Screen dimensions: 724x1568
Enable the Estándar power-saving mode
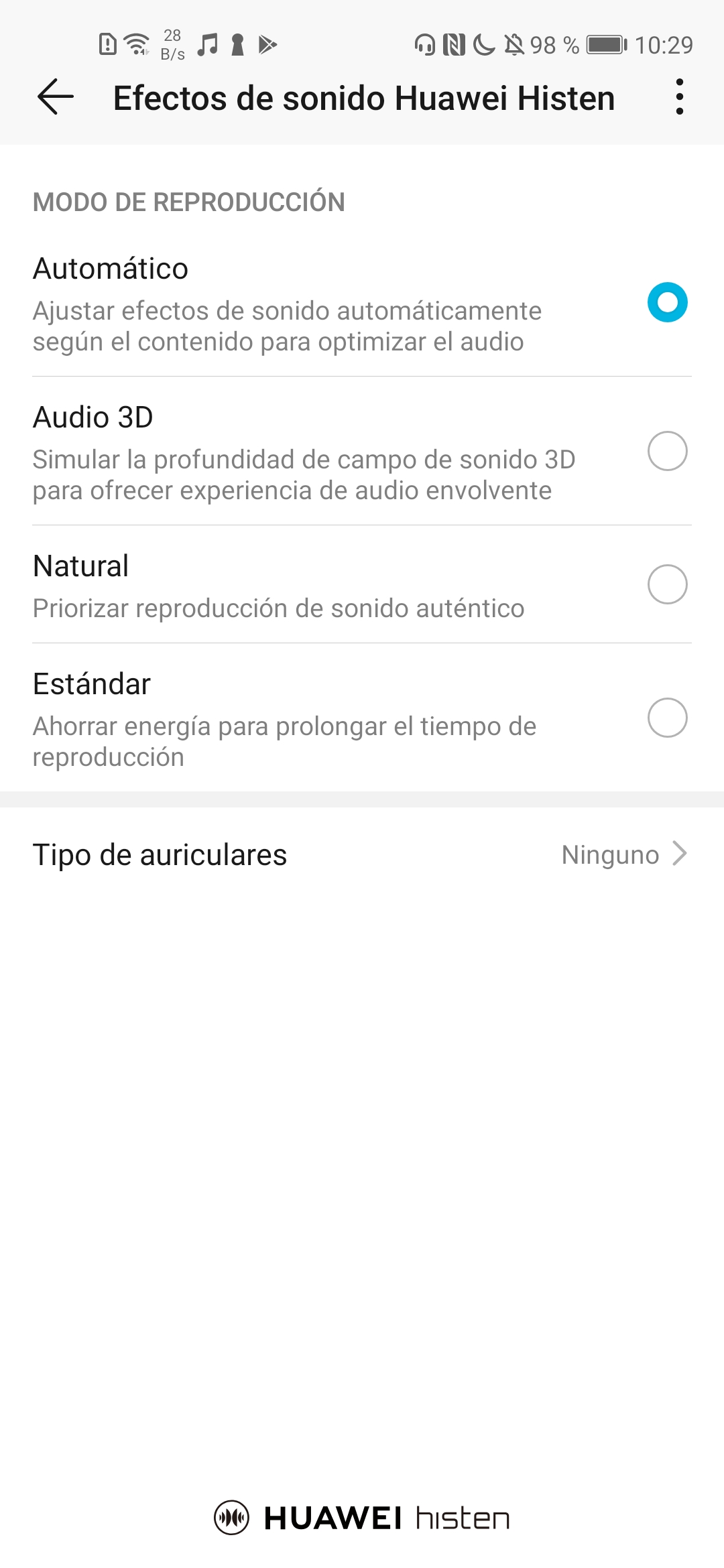click(x=362, y=718)
